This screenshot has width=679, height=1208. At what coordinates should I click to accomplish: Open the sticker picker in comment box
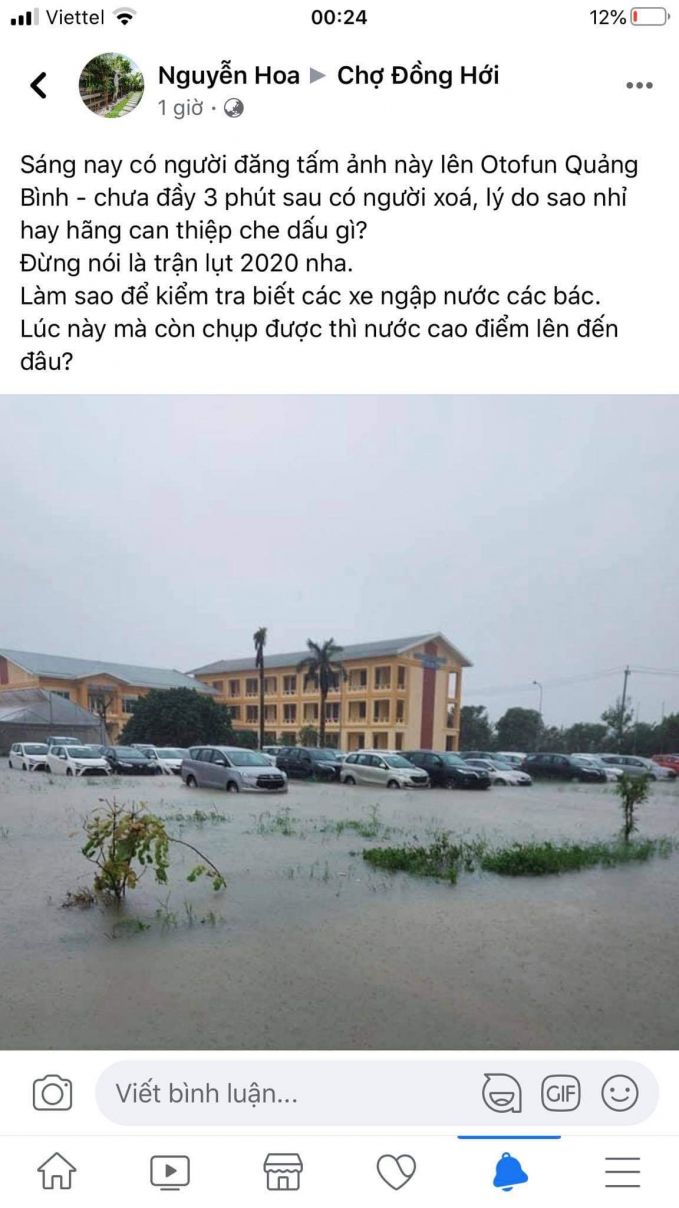tap(501, 1093)
